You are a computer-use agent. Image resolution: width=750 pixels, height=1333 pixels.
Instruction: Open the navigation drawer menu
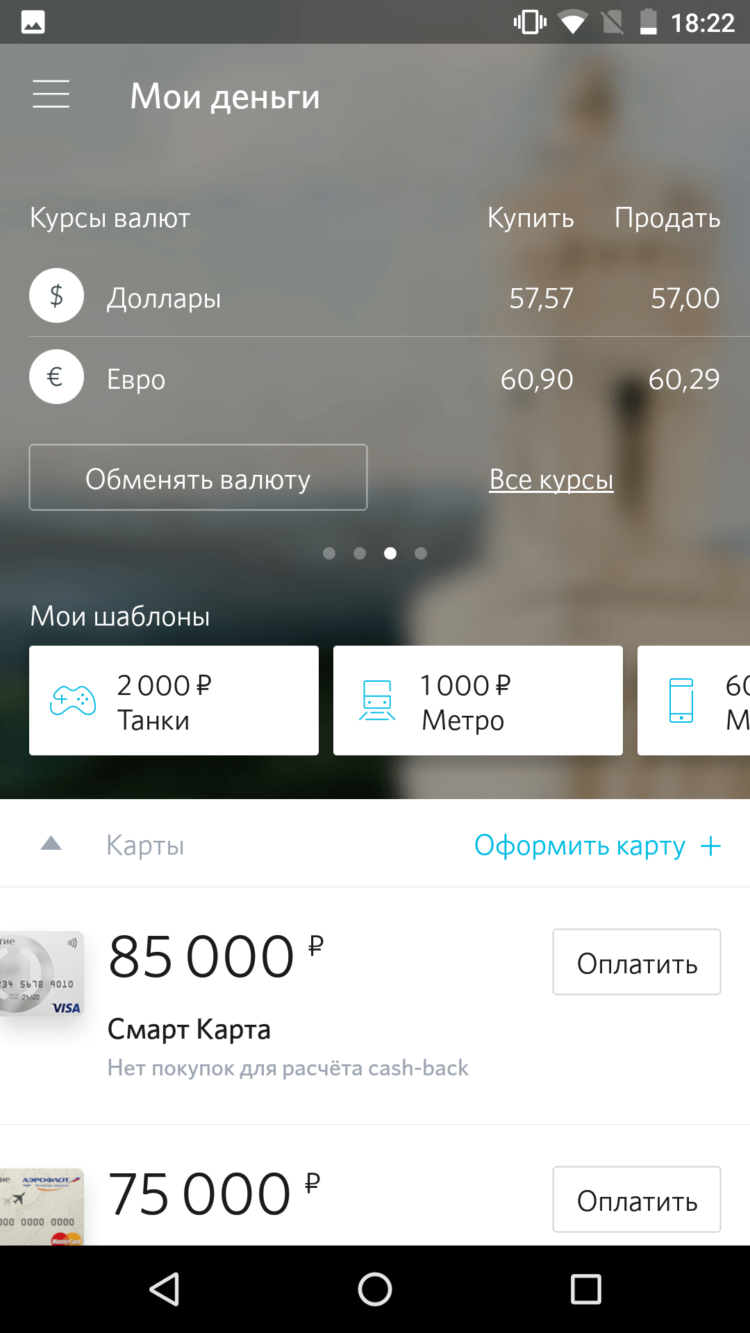[50, 94]
